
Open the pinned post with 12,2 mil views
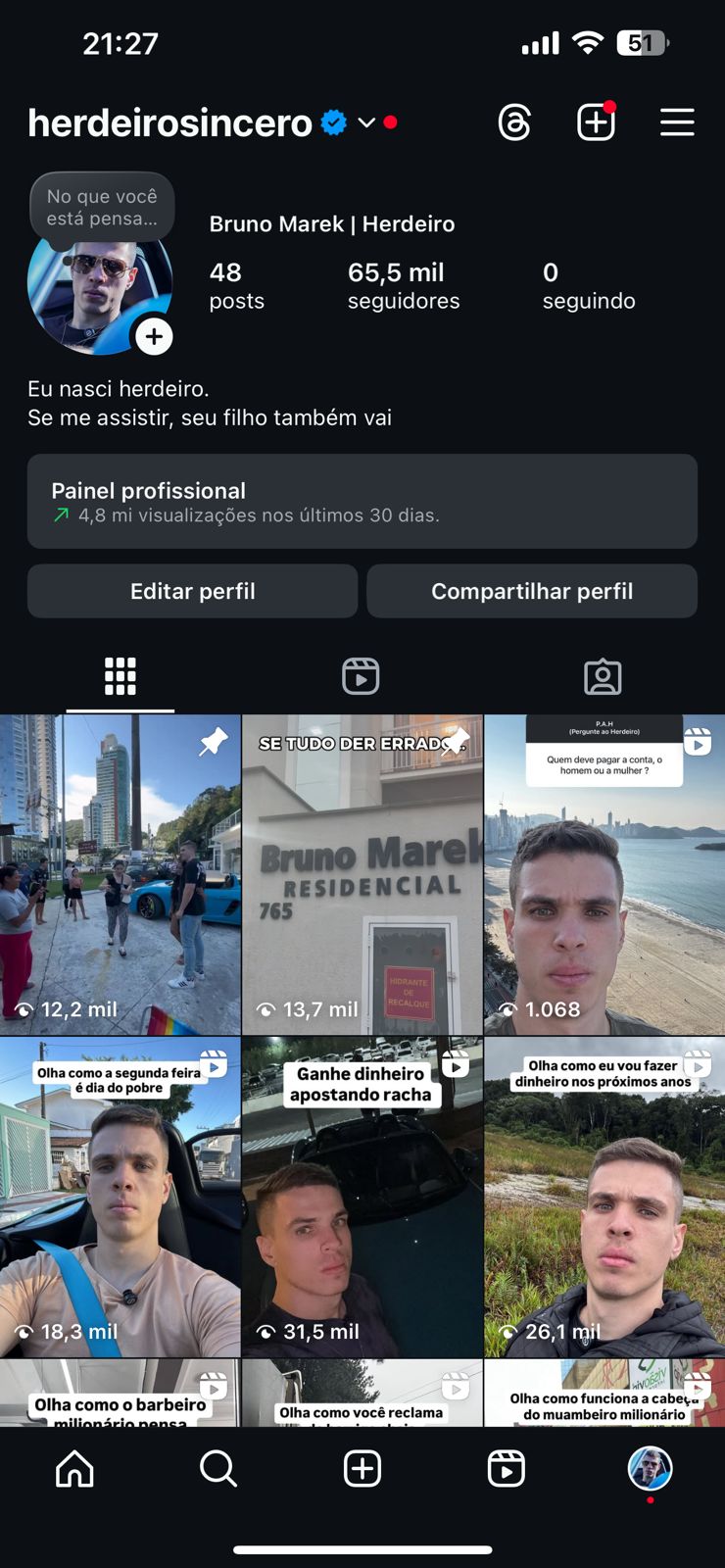point(120,874)
